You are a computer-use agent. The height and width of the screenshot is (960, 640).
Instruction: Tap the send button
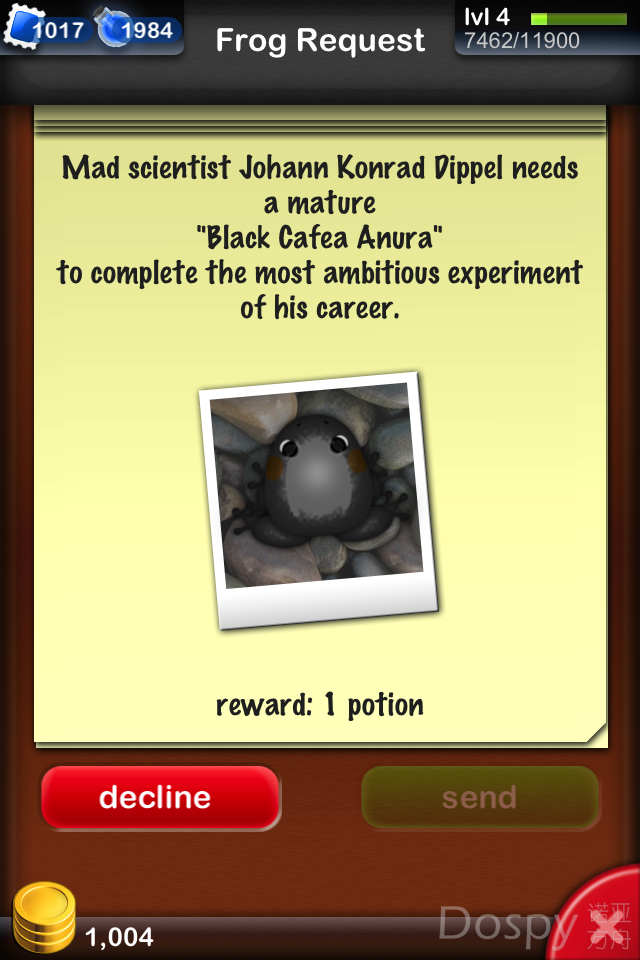[x=480, y=798]
